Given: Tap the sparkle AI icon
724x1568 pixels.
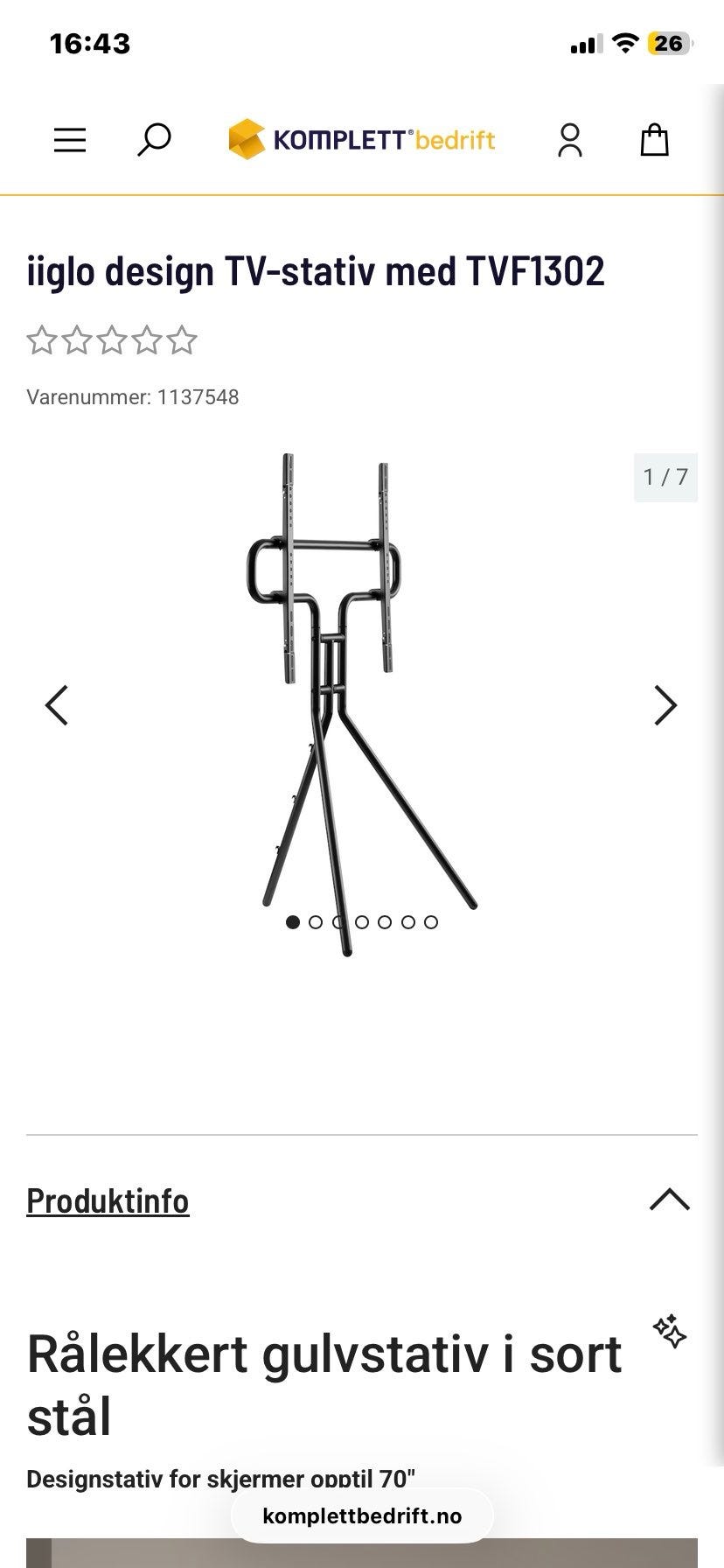Looking at the screenshot, I should click(x=670, y=1332).
